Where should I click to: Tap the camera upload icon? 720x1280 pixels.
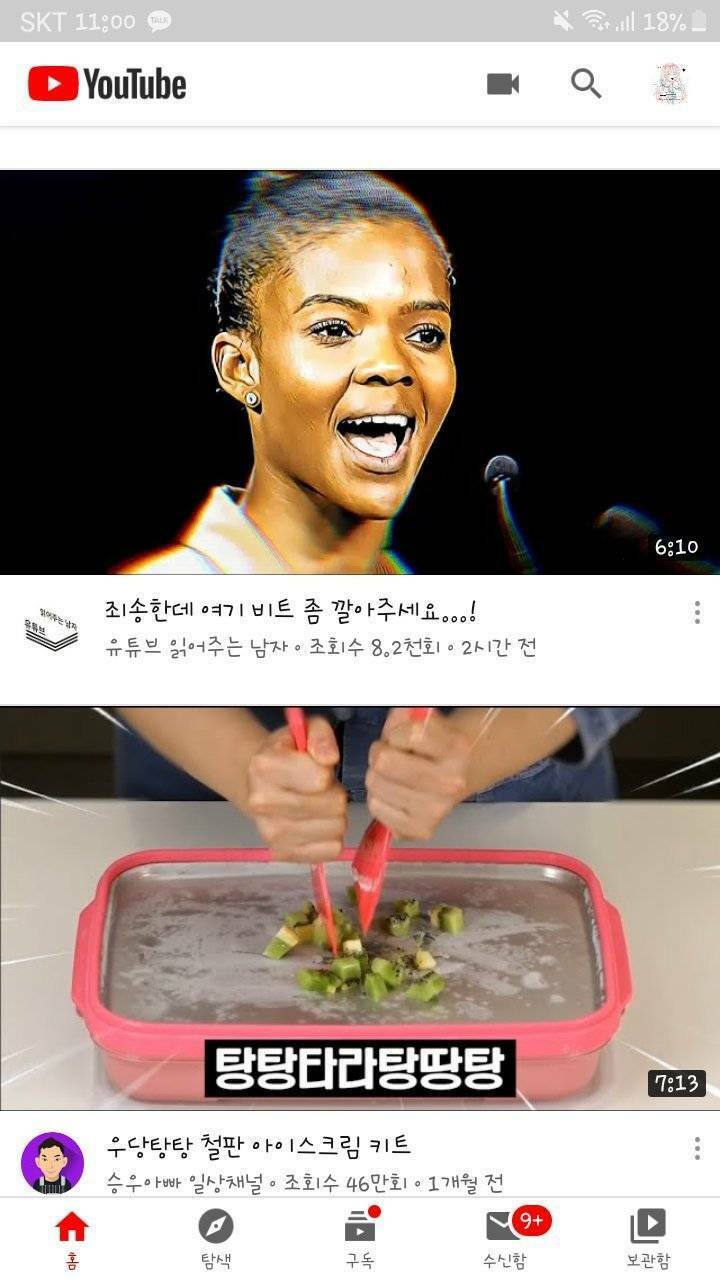pyautogui.click(x=503, y=84)
